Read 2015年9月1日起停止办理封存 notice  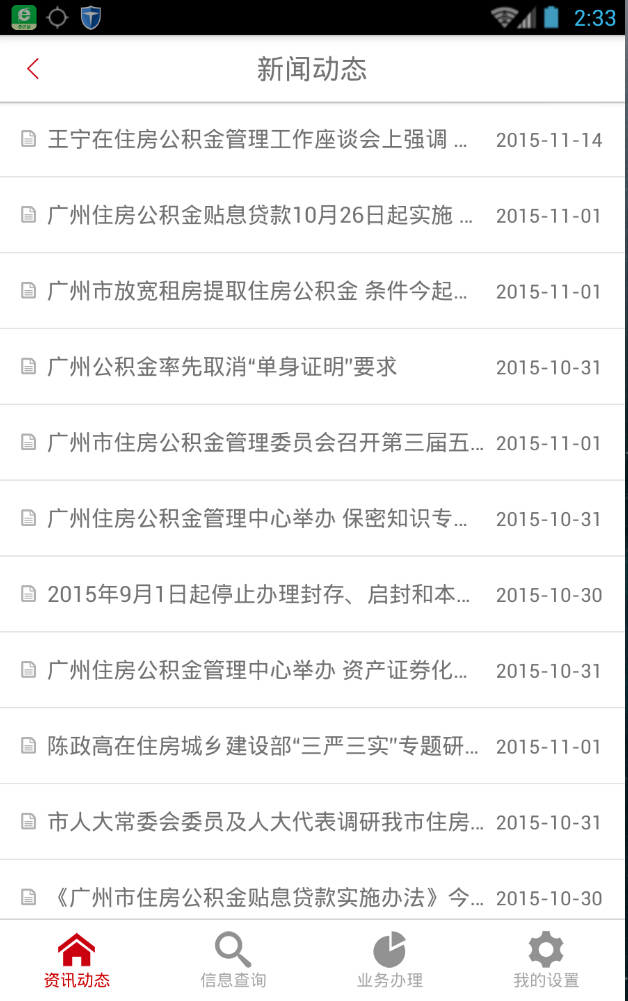point(259,595)
